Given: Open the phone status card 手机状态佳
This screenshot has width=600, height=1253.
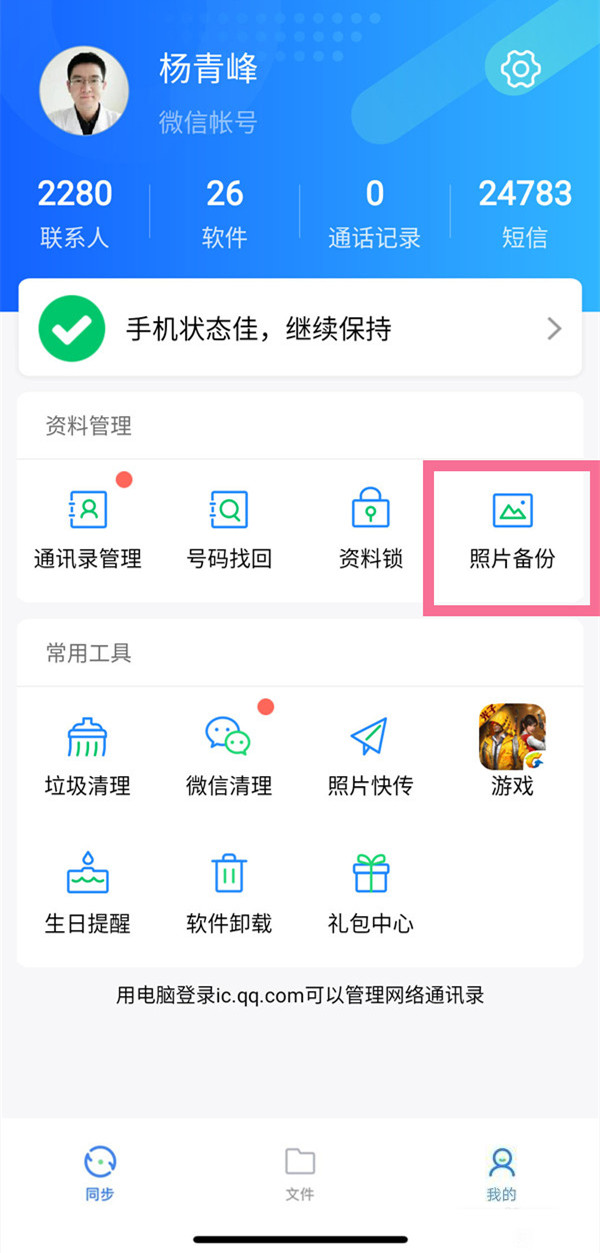Looking at the screenshot, I should (x=300, y=328).
